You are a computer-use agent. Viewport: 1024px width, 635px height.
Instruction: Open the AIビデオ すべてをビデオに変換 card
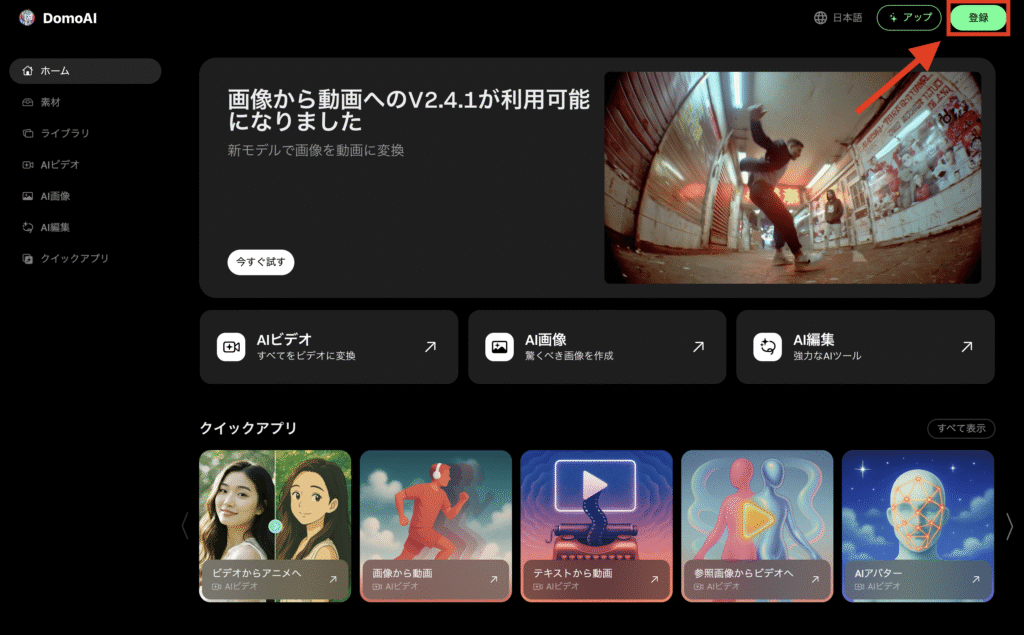click(328, 347)
